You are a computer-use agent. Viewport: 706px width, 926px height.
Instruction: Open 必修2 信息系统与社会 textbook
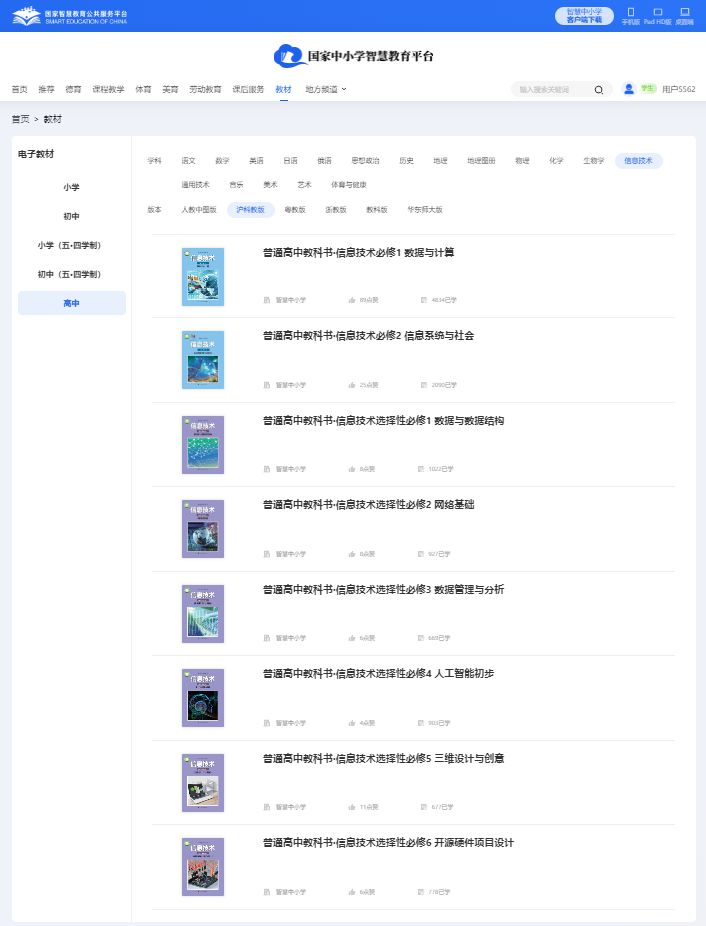[x=368, y=336]
